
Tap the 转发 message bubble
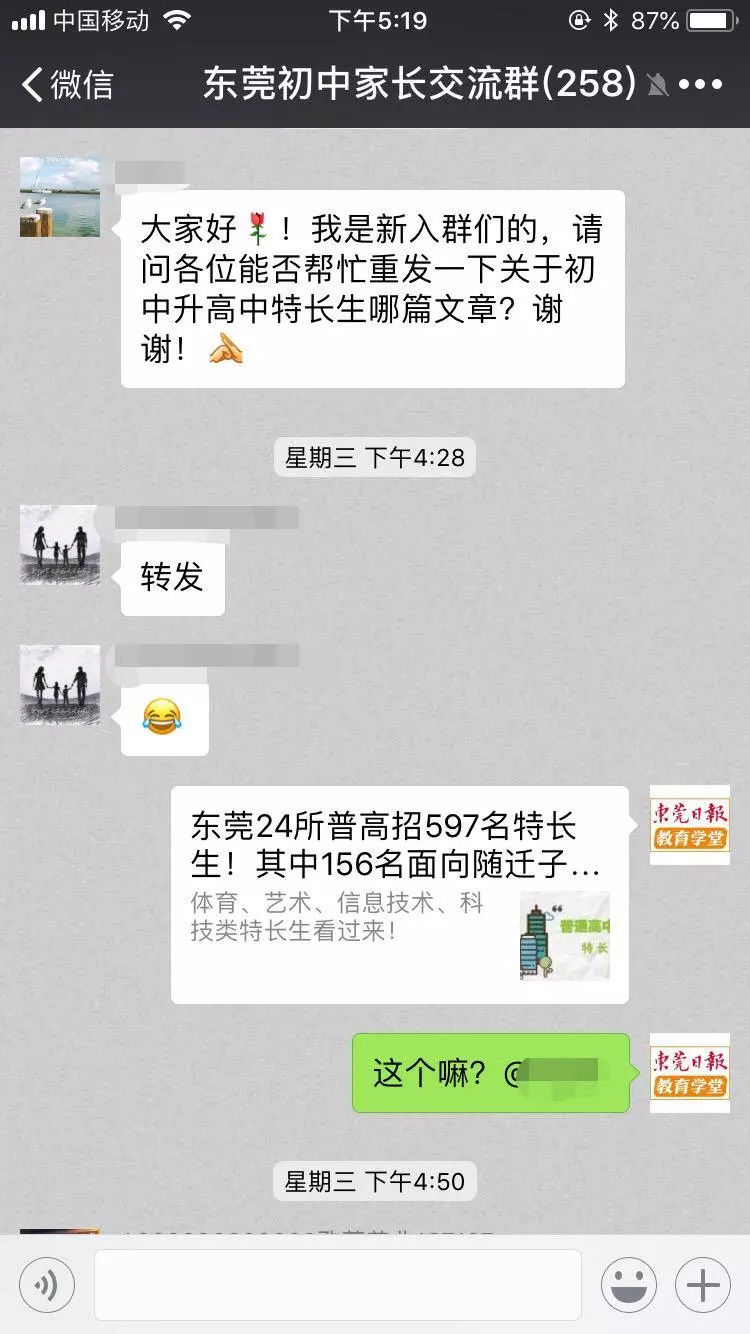[x=170, y=579]
